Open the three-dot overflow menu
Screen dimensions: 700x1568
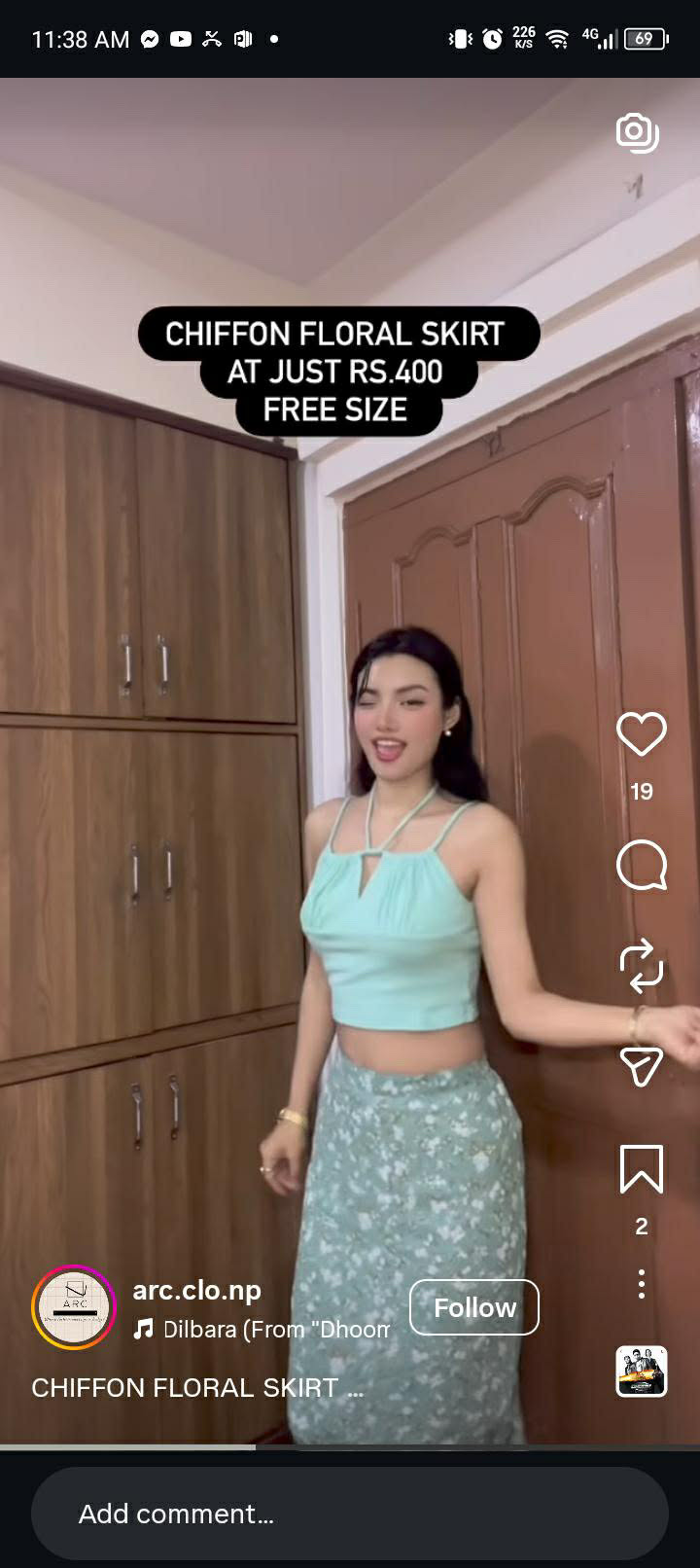point(642,1284)
